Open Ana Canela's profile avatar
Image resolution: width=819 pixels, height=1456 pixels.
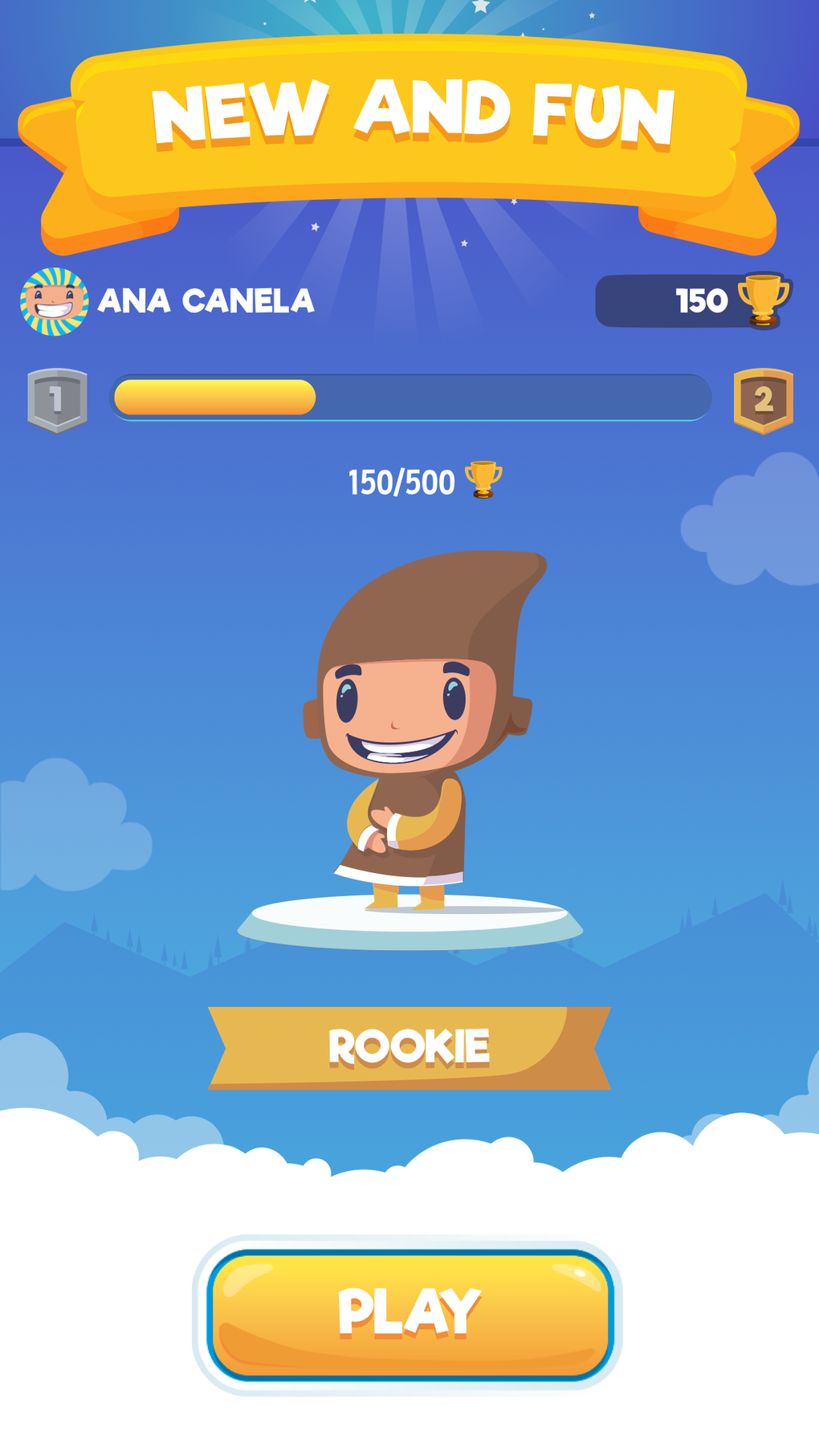click(54, 302)
